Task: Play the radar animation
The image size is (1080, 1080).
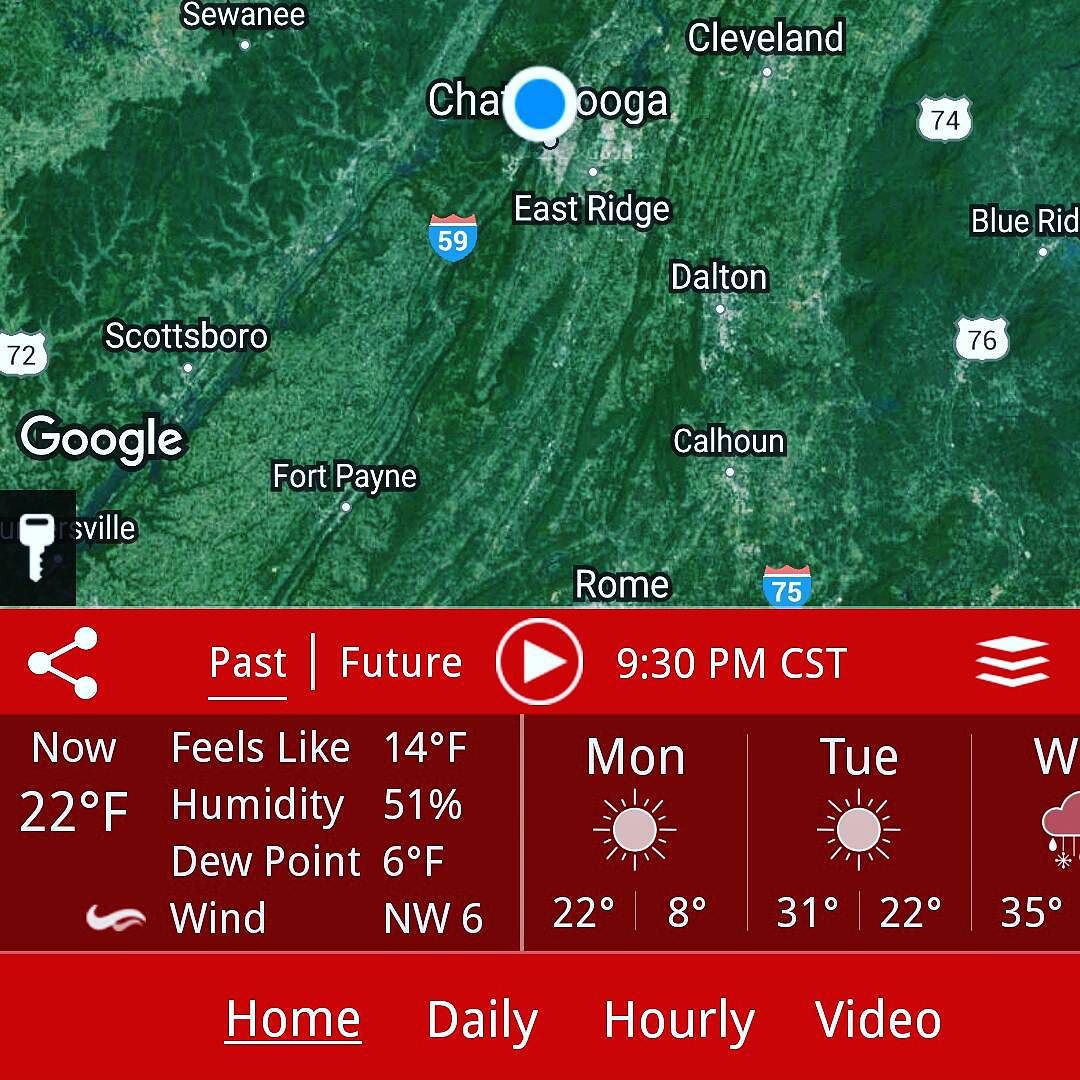Action: [539, 662]
